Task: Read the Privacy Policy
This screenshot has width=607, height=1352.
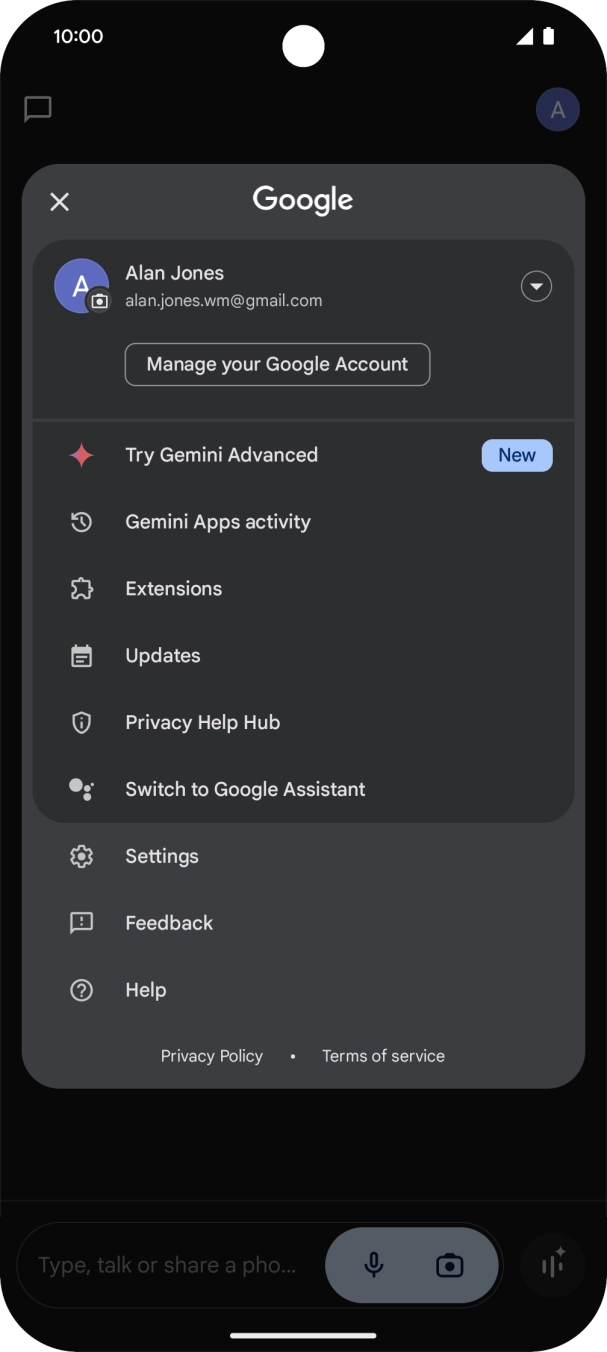Action: point(212,1056)
